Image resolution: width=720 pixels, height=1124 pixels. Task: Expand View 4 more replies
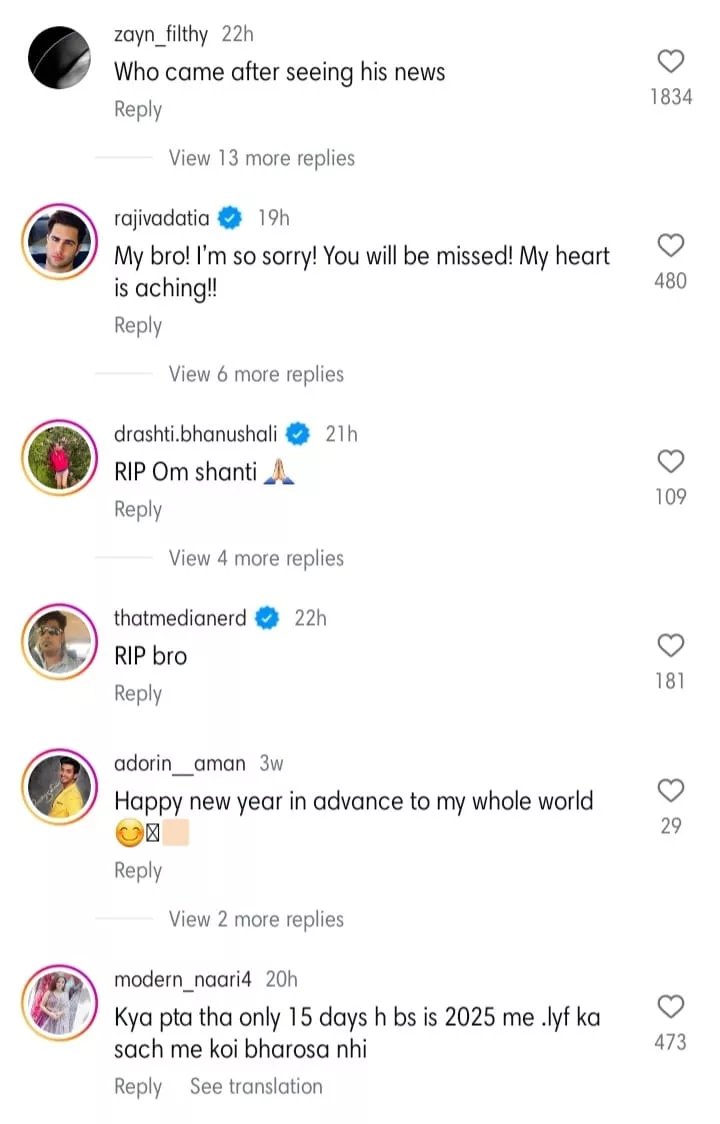[x=256, y=558]
